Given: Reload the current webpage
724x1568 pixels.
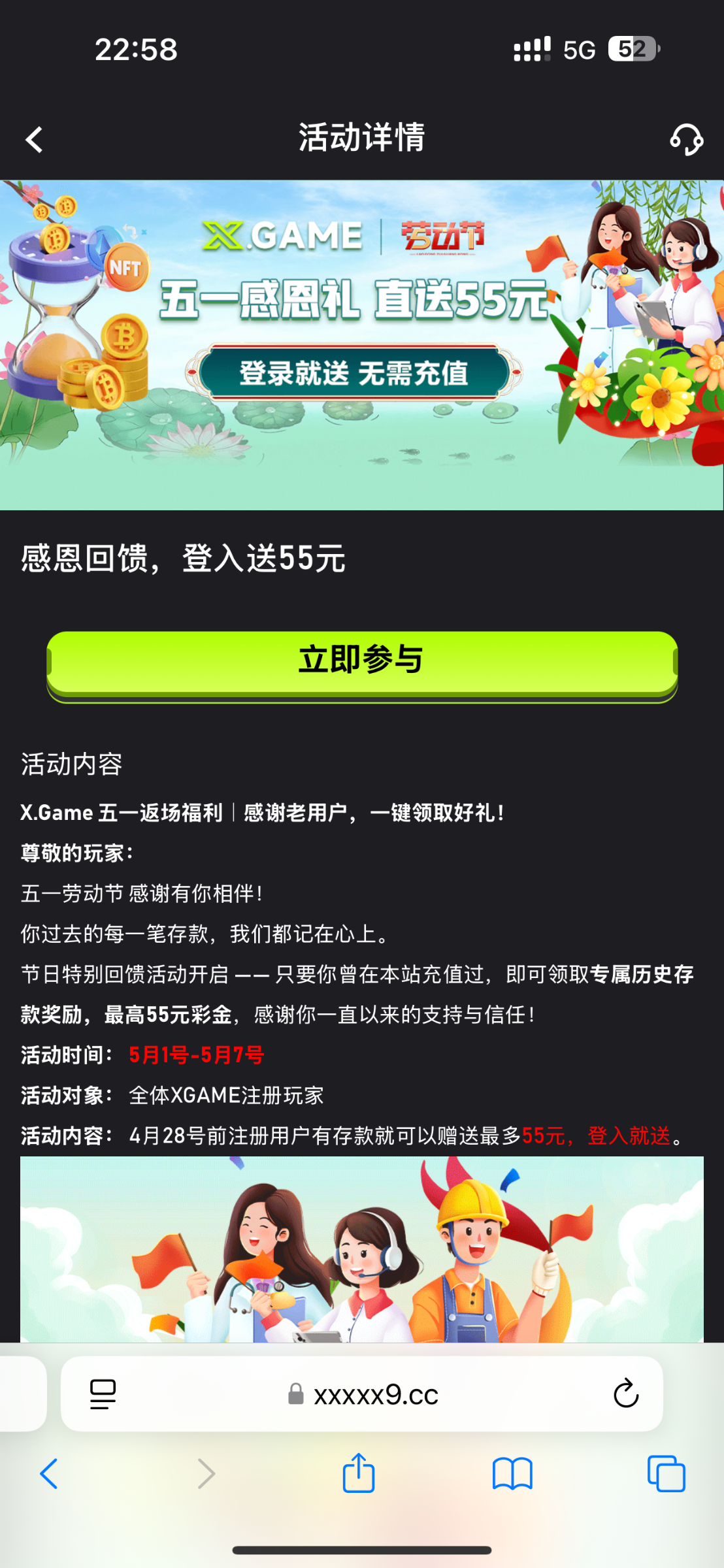Looking at the screenshot, I should point(625,1394).
